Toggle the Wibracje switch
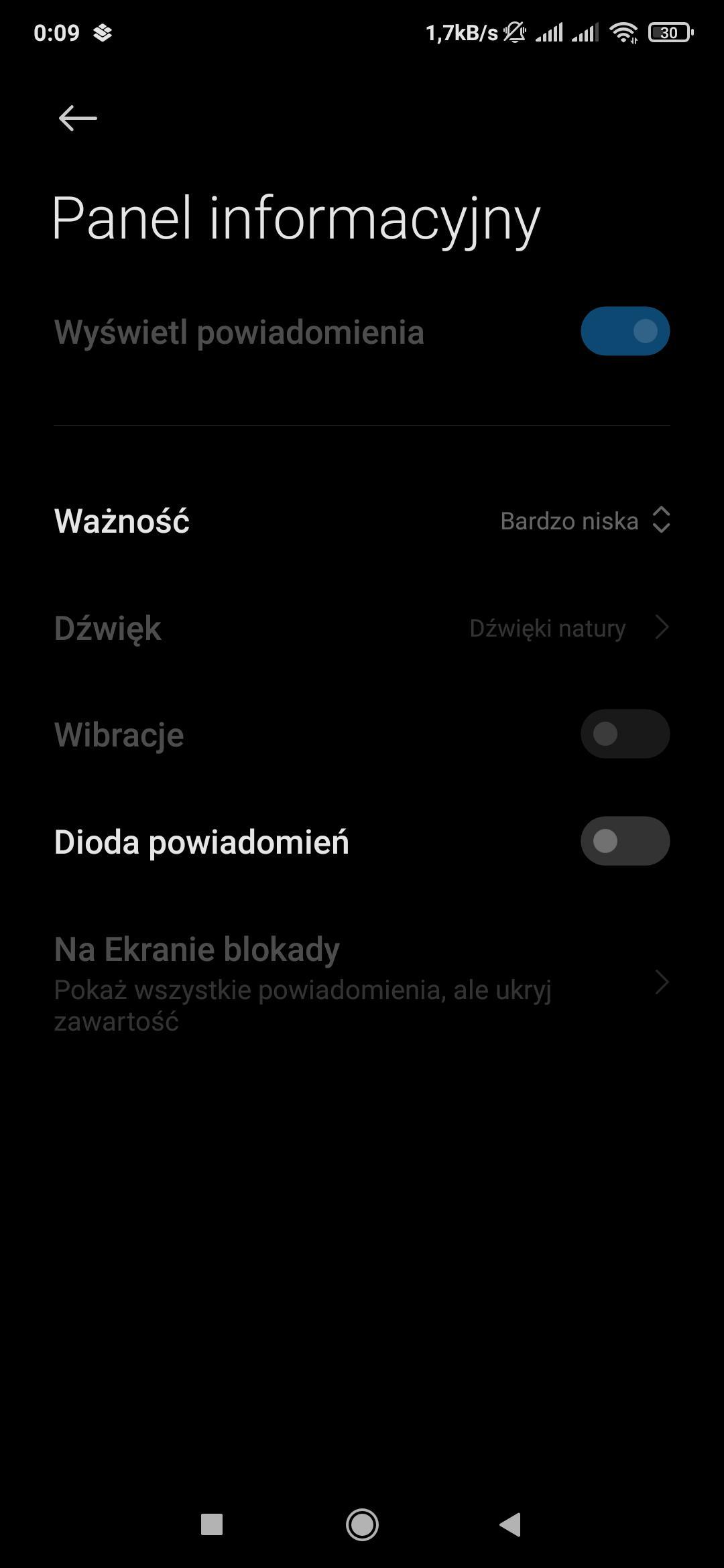724x1568 pixels. (625, 734)
